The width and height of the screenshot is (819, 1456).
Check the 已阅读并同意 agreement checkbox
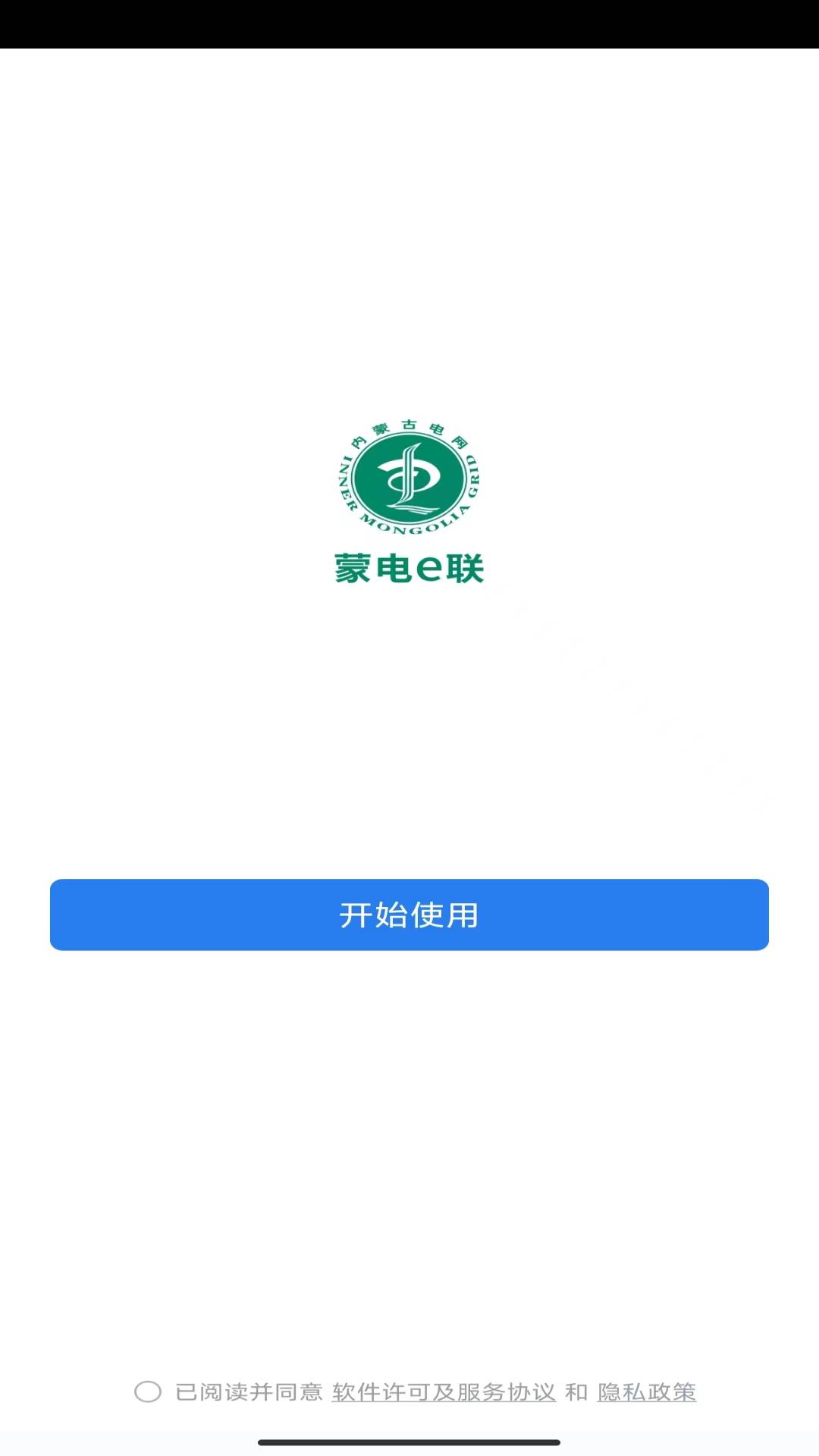pyautogui.click(x=148, y=1392)
